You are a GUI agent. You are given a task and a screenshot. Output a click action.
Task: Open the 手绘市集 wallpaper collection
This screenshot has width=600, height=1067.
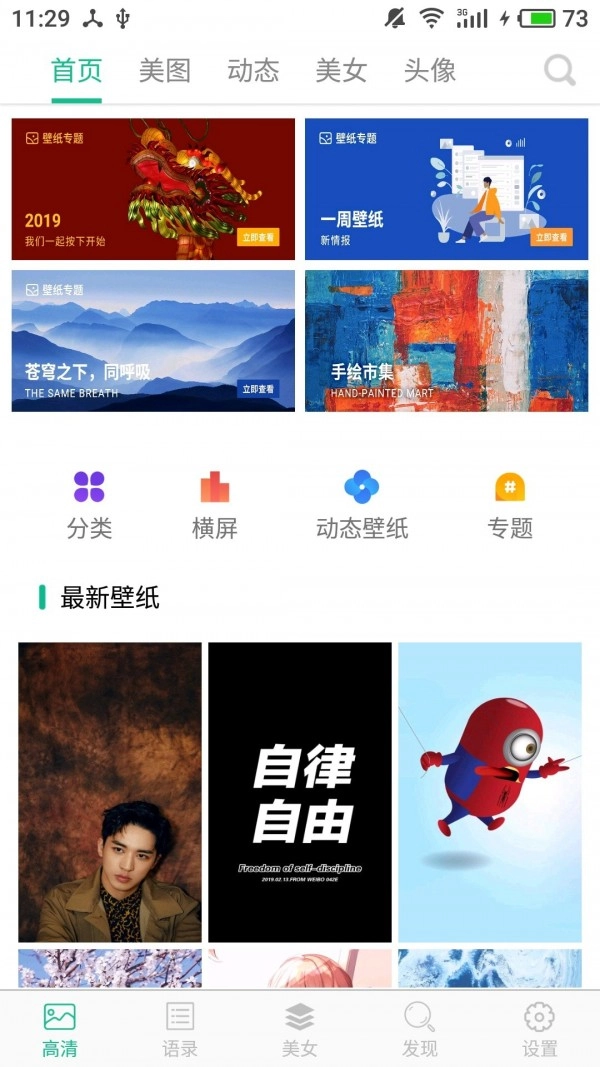[446, 340]
